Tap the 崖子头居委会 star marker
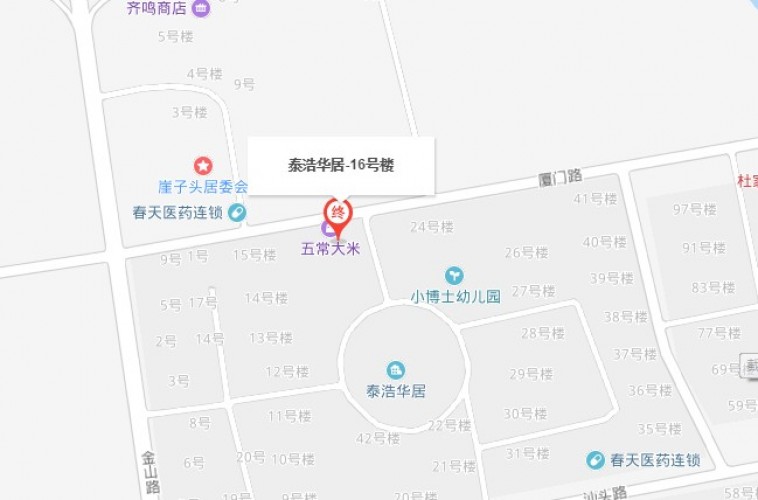 pyautogui.click(x=203, y=165)
